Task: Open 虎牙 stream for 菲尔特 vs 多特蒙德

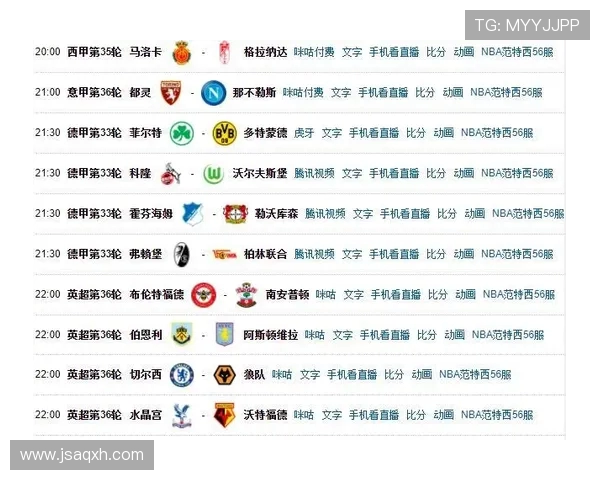Action: pos(303,133)
